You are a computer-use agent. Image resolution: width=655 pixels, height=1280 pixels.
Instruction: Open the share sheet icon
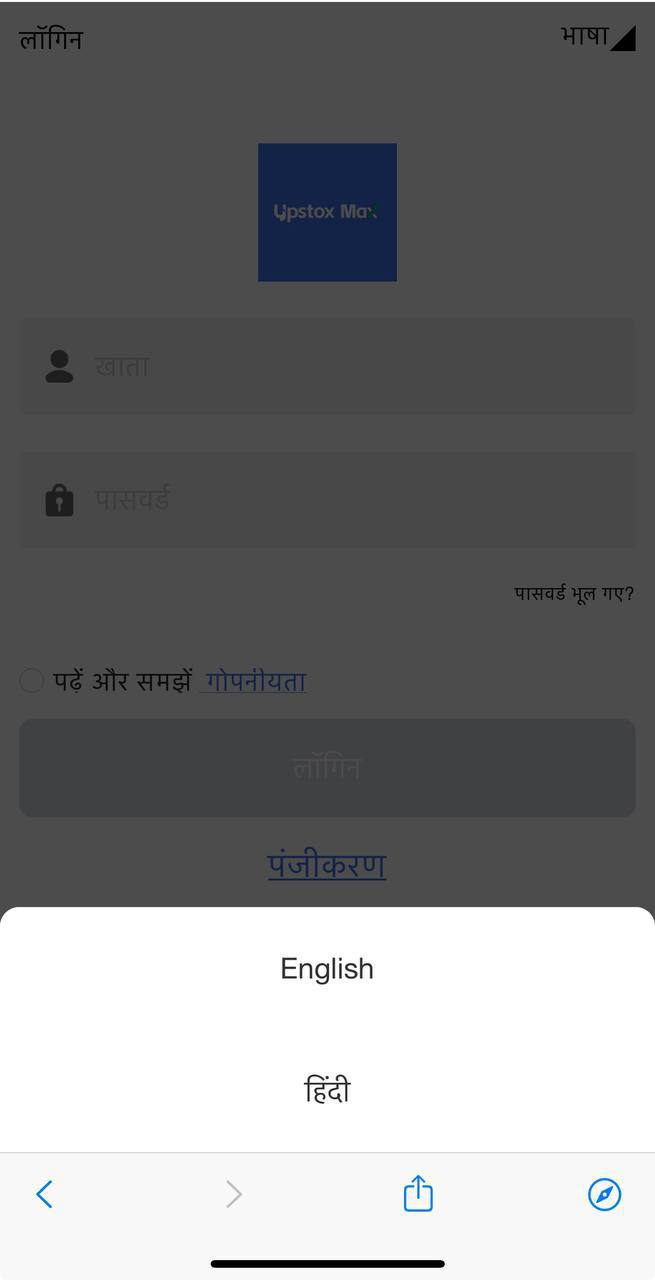click(x=418, y=1194)
